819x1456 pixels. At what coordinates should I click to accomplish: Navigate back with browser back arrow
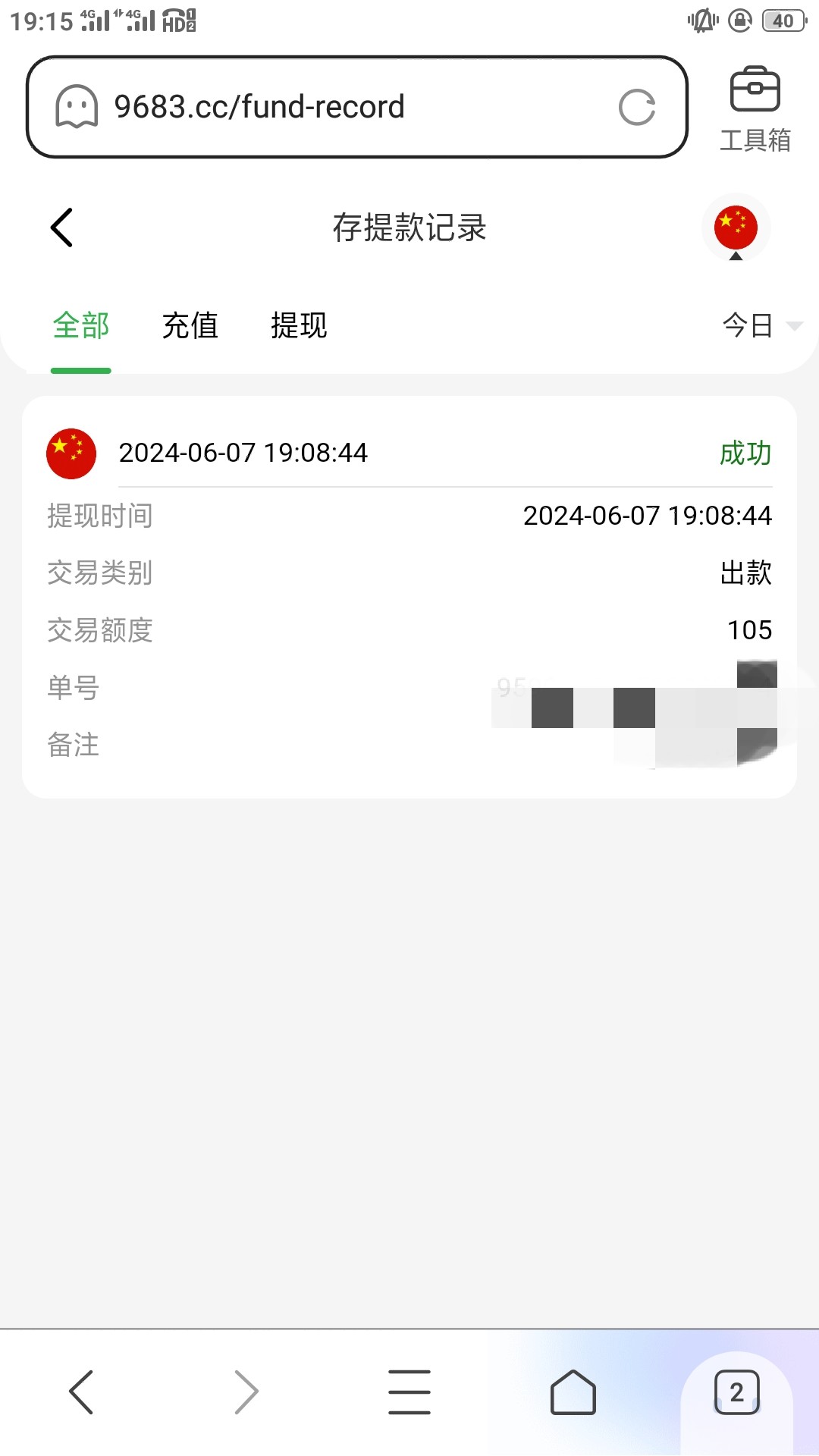81,1392
